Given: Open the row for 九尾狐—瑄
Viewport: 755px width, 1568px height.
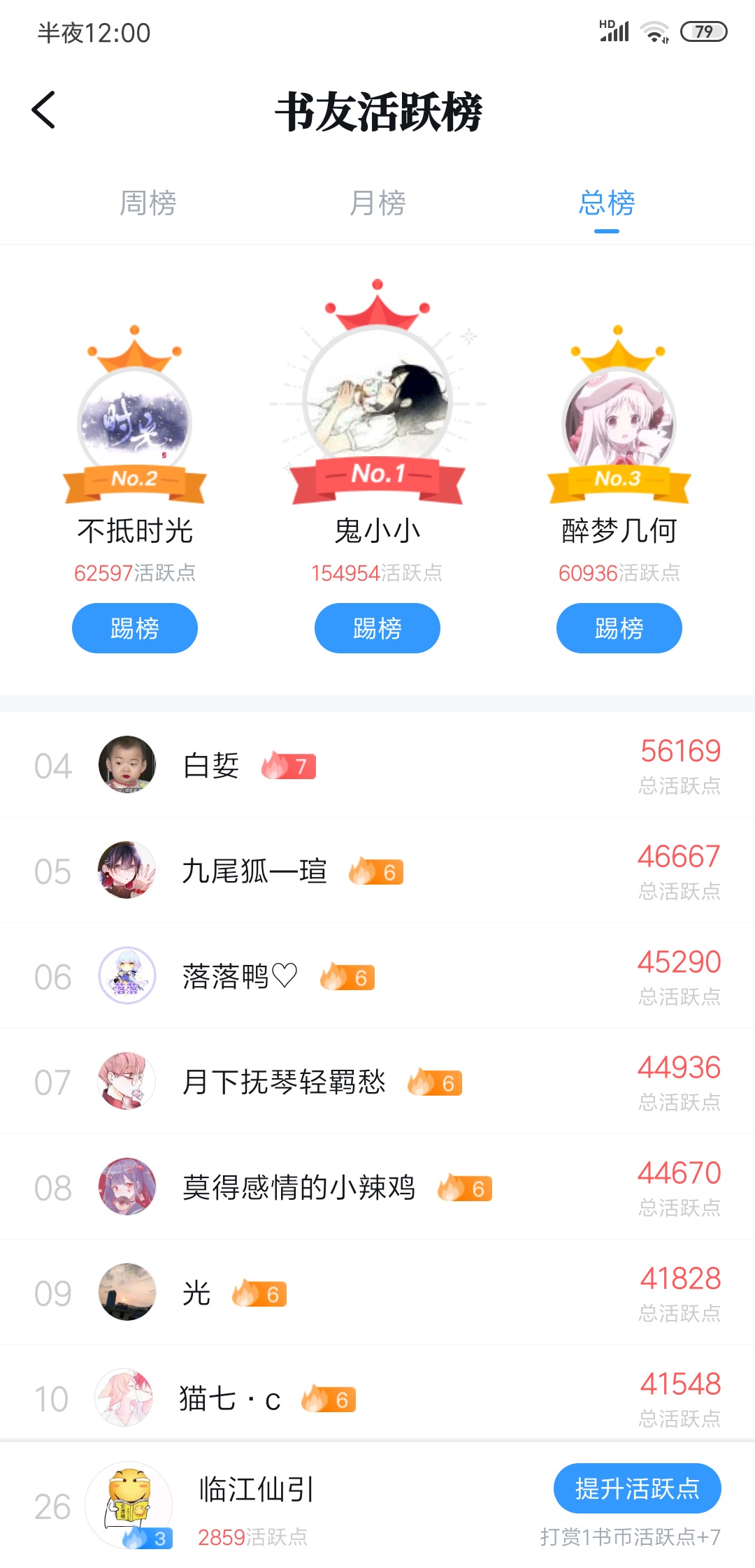Looking at the screenshot, I should (377, 871).
